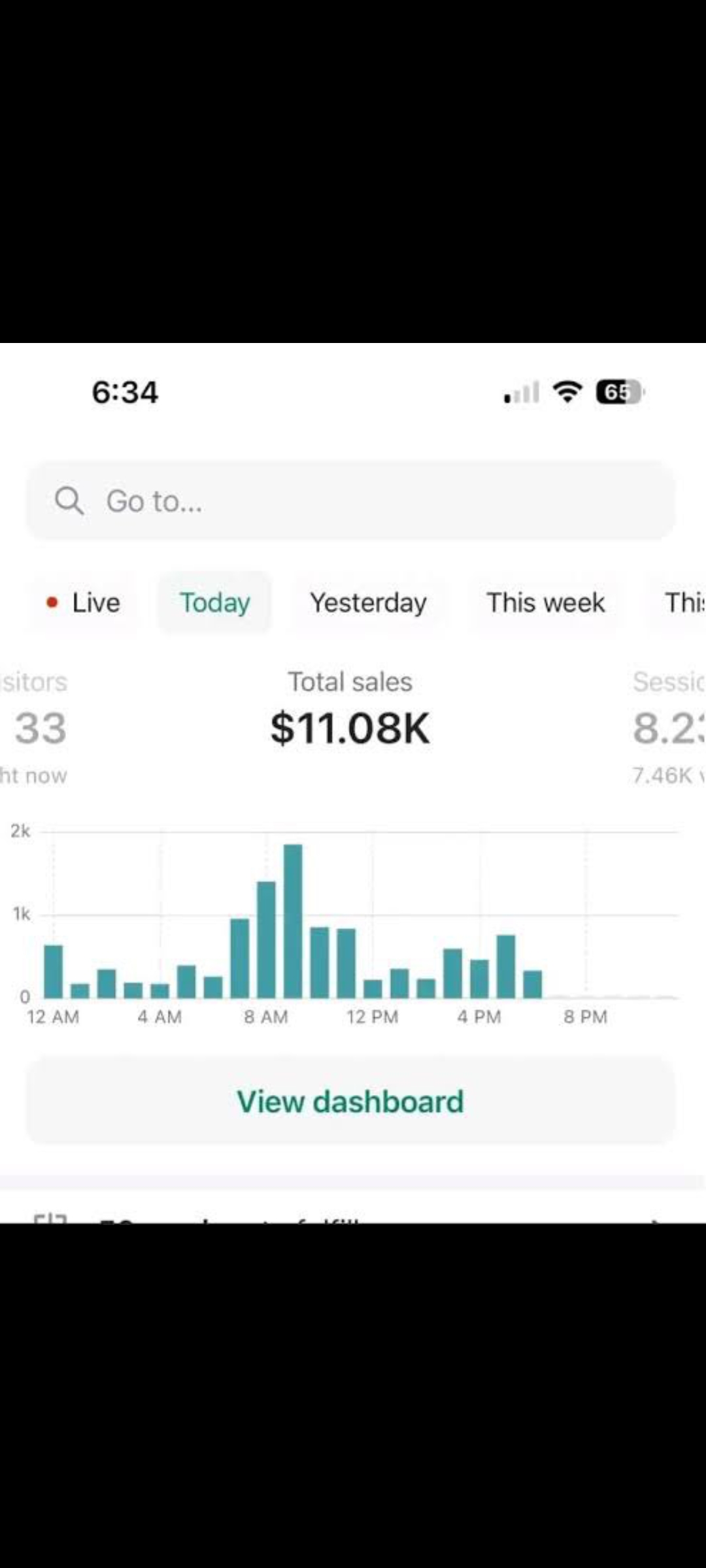
Task: Tap the 6:34 clock in the status bar
Action: coord(125,392)
